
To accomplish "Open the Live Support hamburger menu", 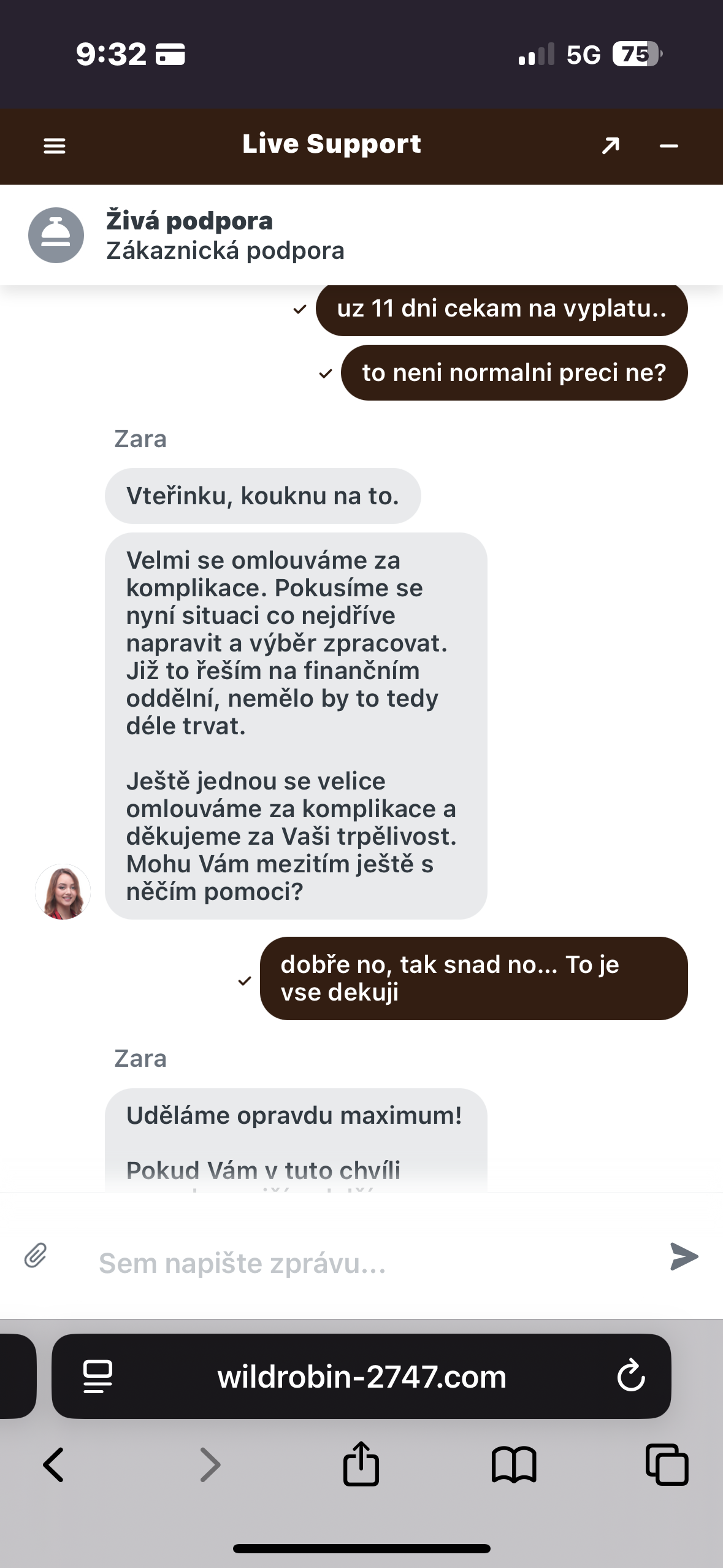I will tap(55, 146).
